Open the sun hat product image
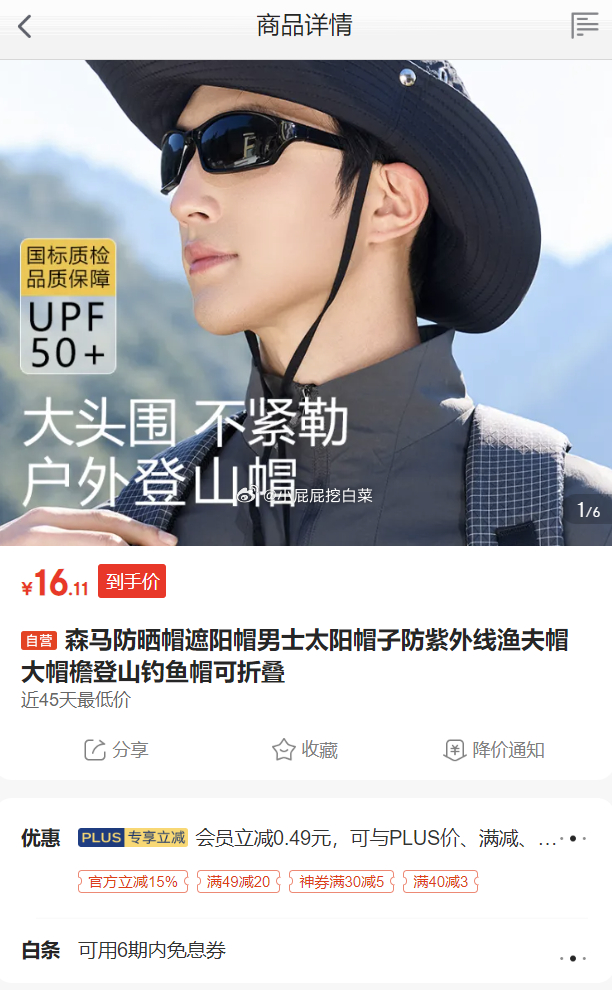 (x=306, y=302)
